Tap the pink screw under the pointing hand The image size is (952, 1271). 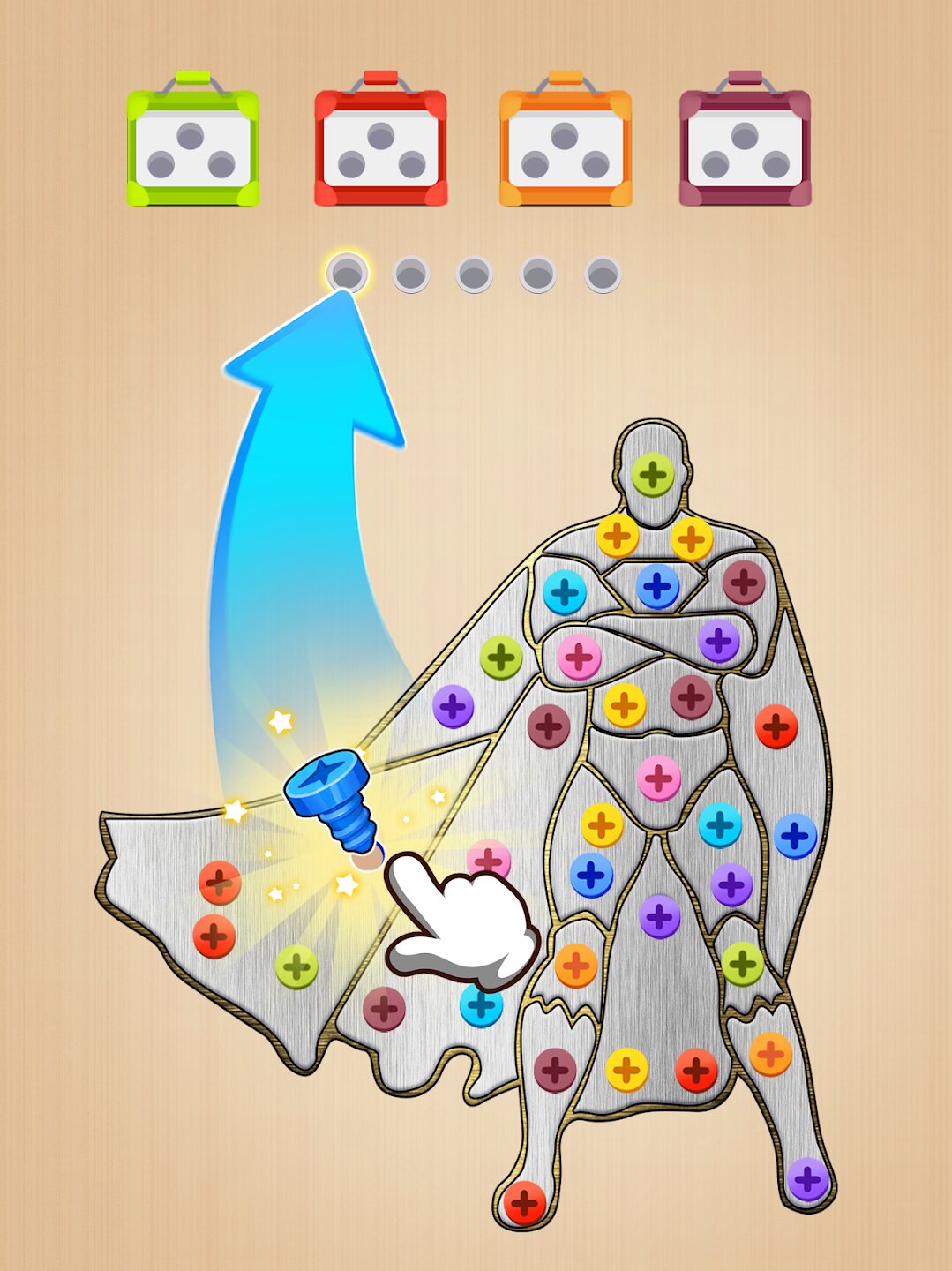489,859
